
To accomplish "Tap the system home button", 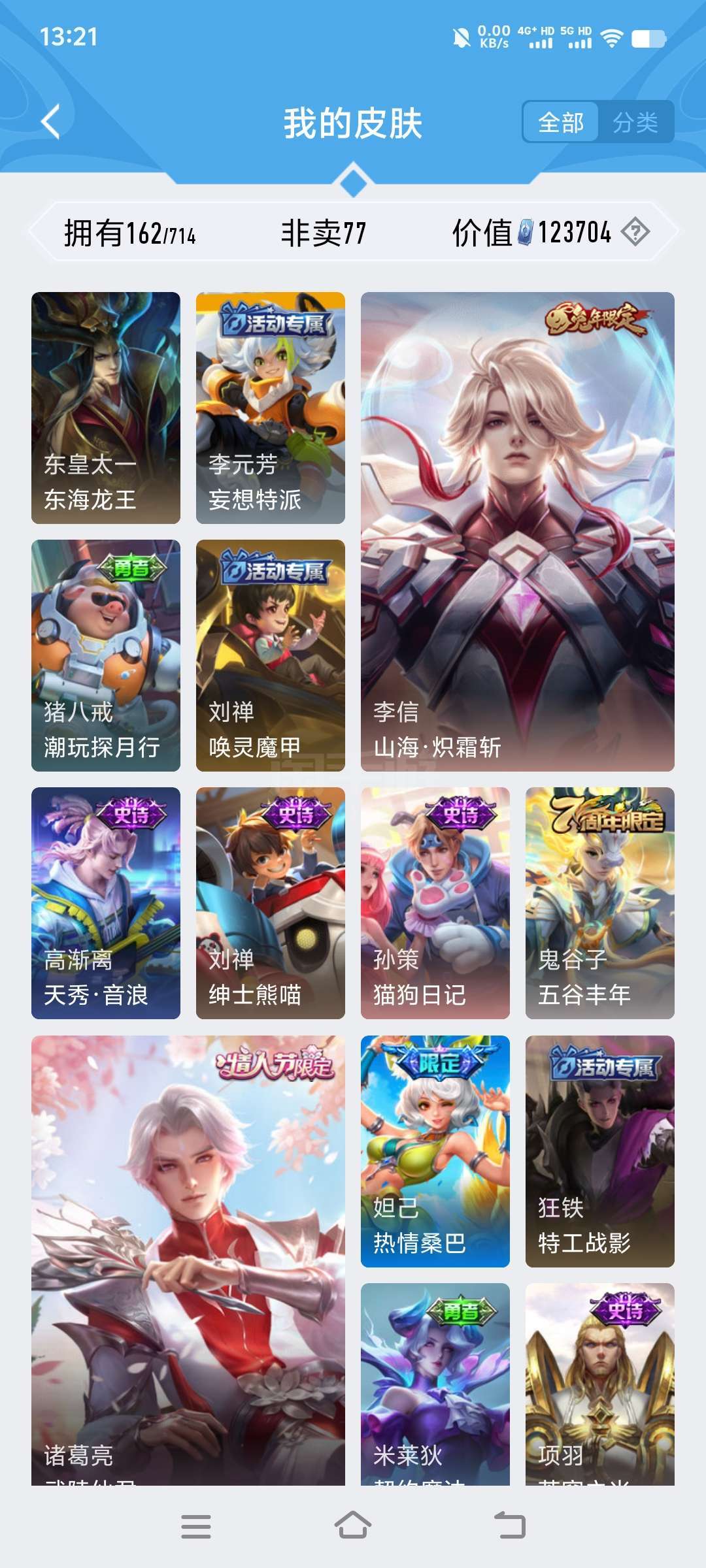I will click(x=353, y=1526).
